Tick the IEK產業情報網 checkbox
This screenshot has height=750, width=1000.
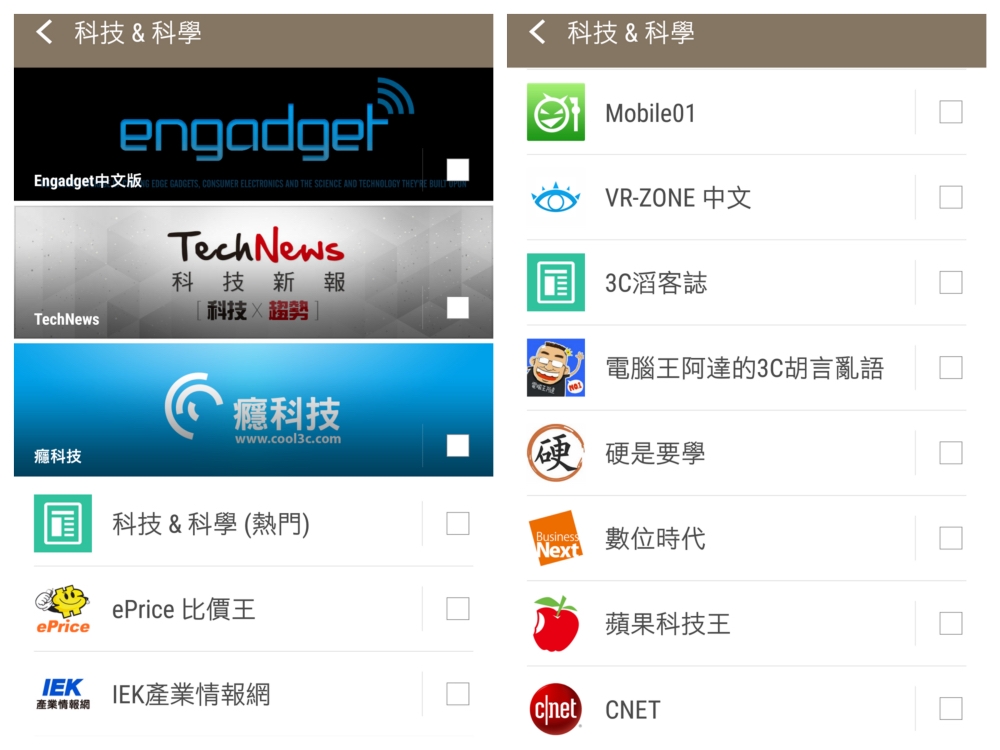pos(458,694)
